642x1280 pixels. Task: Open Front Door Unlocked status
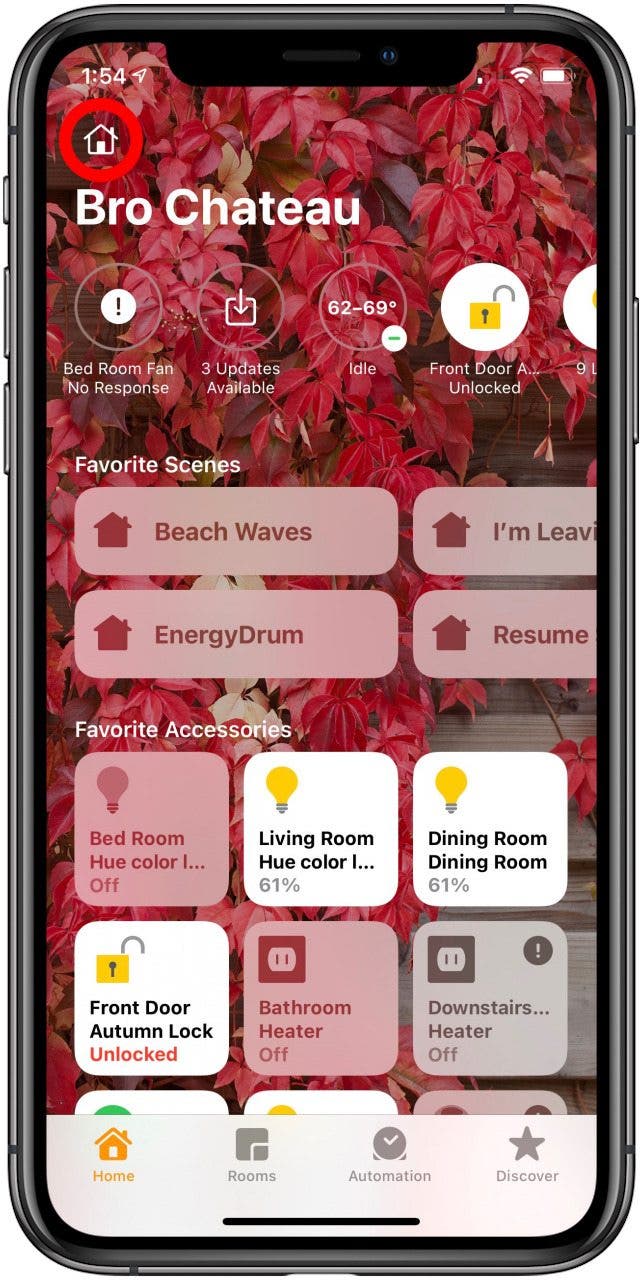485,307
